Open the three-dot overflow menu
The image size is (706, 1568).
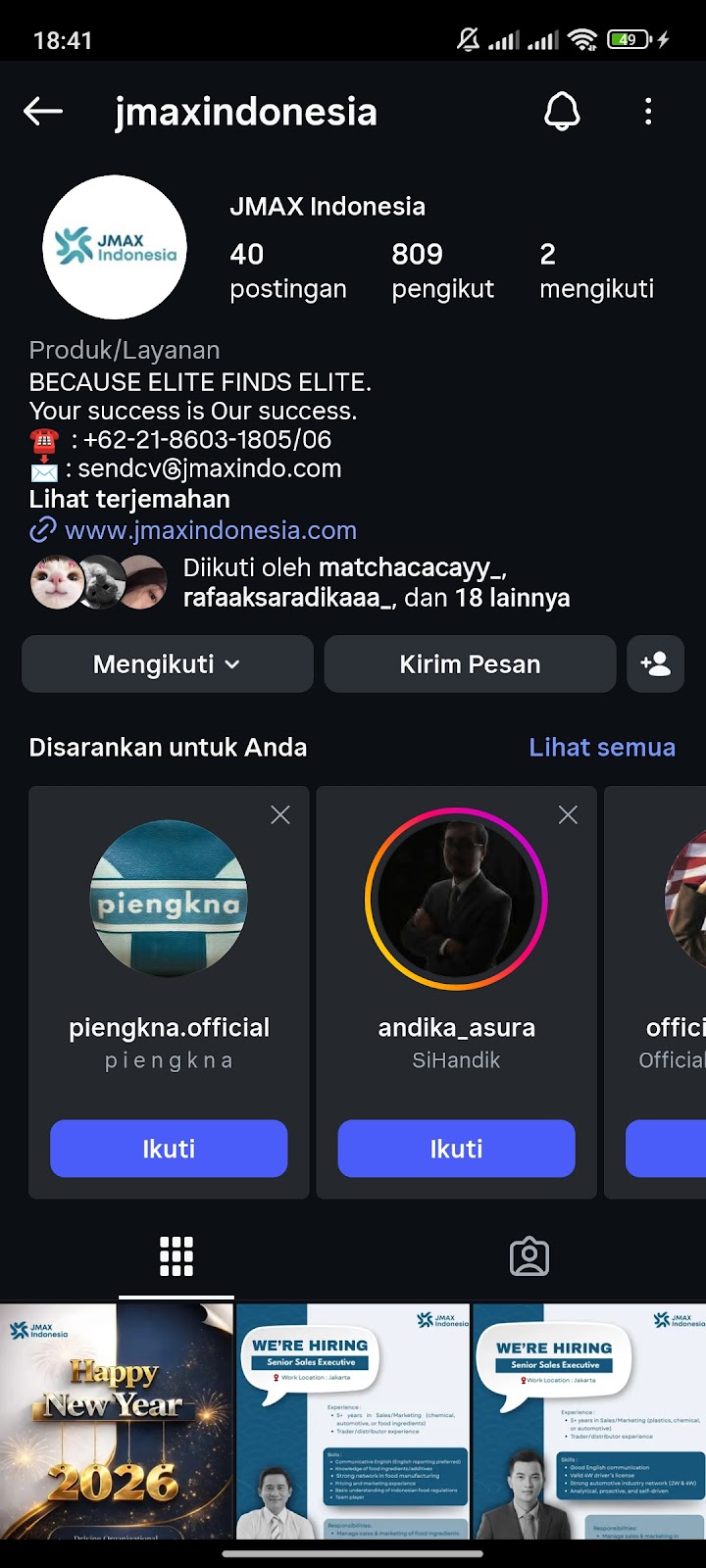(x=648, y=112)
